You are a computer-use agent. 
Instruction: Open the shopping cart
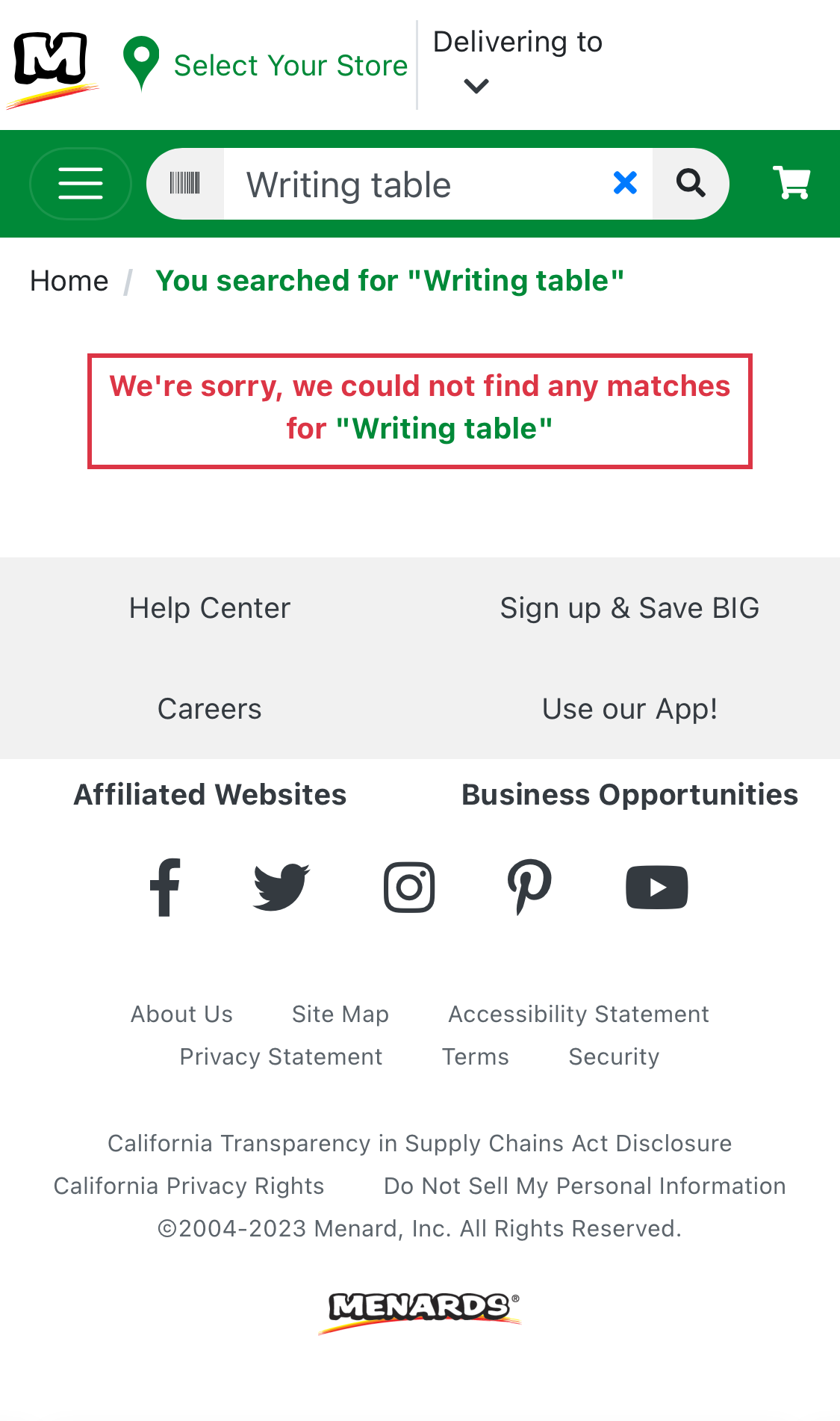[791, 183]
